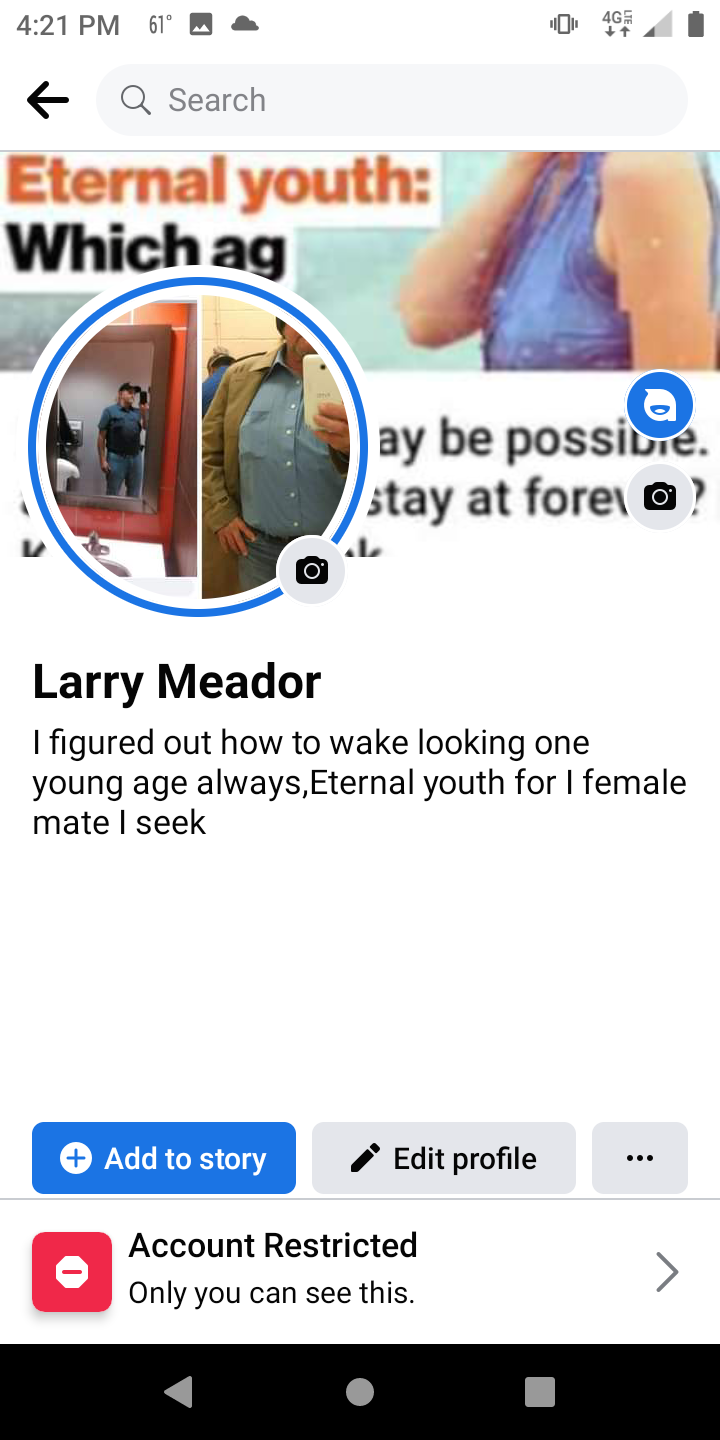The width and height of the screenshot is (720, 1440).
Task: Edit the cover photo via camera icon
Action: tap(660, 496)
